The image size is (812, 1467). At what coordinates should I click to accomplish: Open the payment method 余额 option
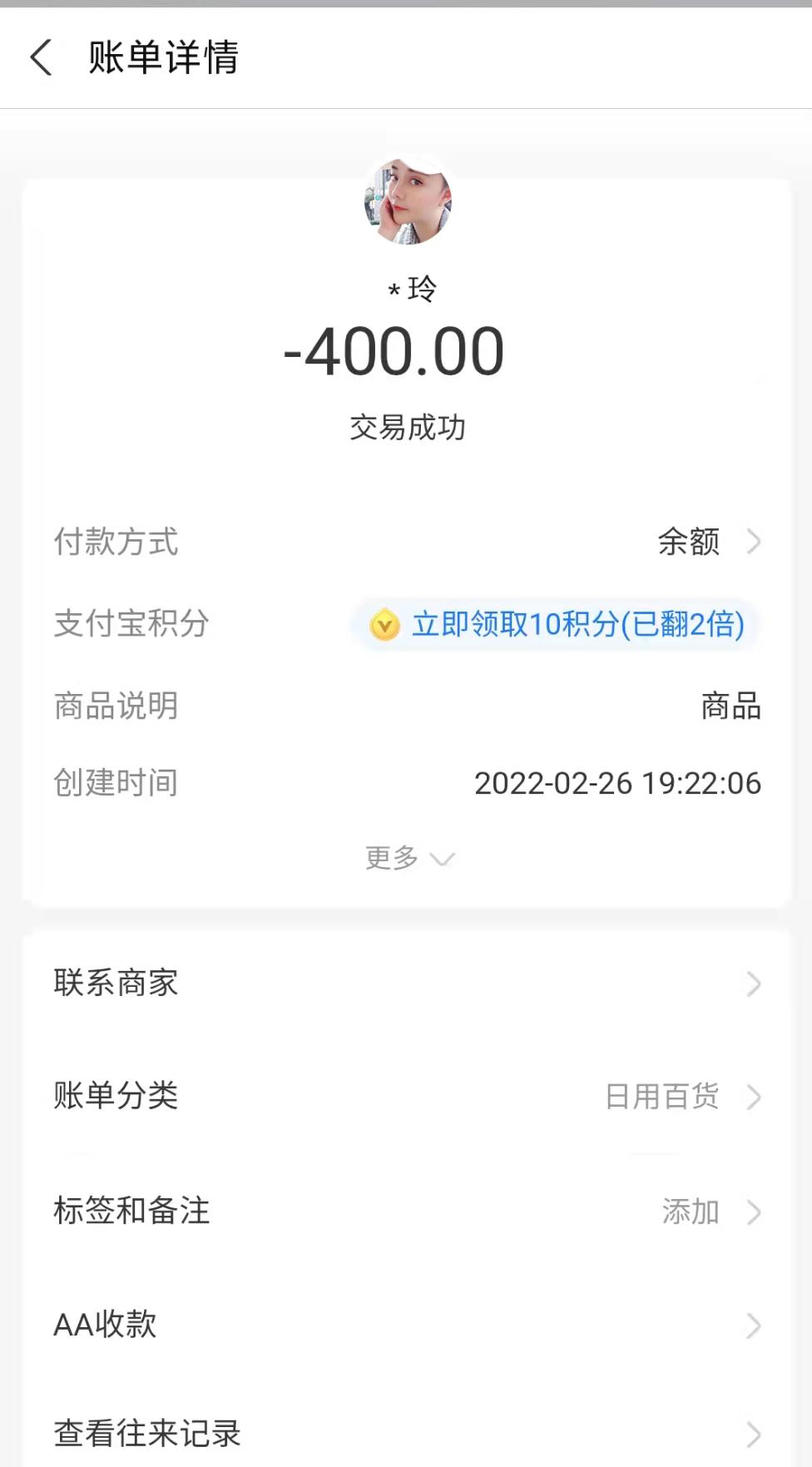click(x=691, y=542)
